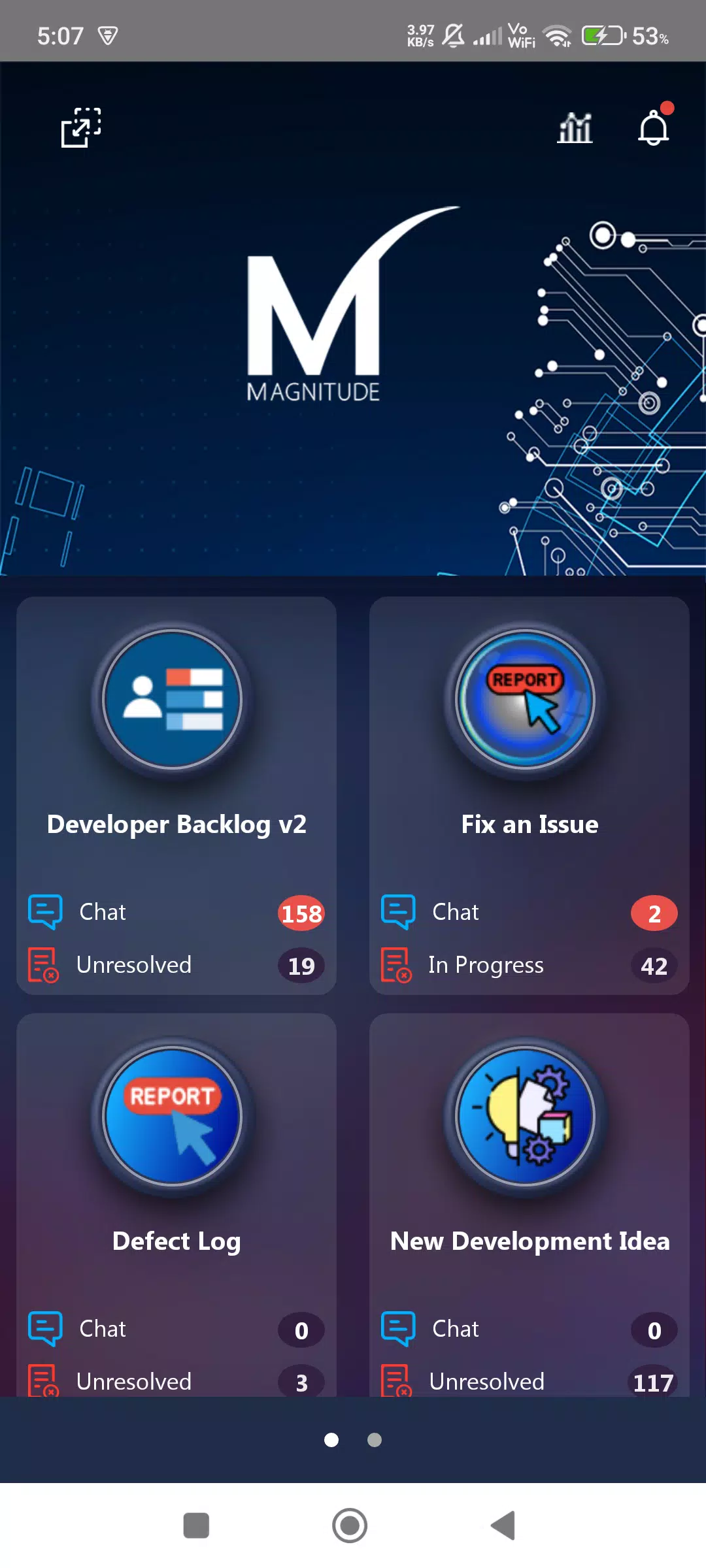Open Chat in New Development Idea
706x1568 pixels.
(529, 1329)
